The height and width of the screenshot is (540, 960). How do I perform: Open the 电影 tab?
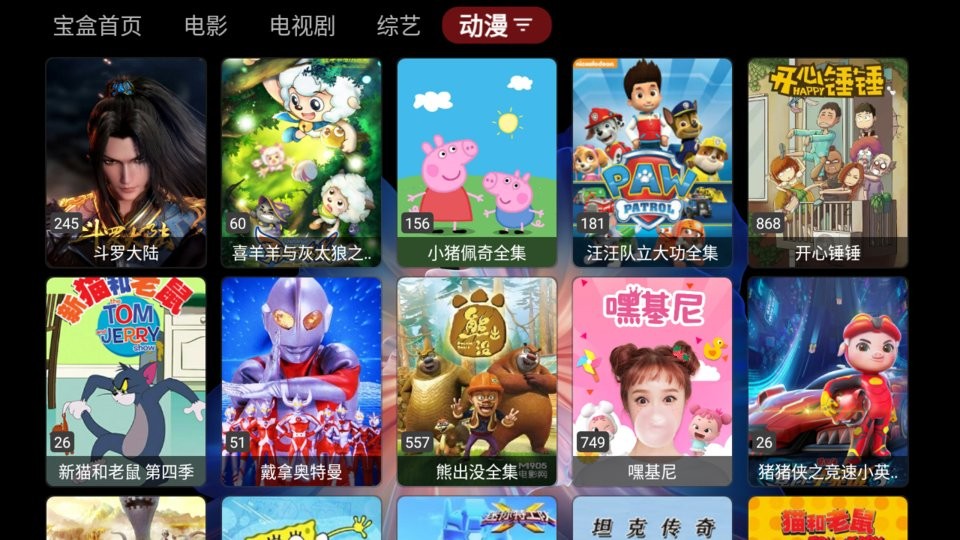click(206, 26)
